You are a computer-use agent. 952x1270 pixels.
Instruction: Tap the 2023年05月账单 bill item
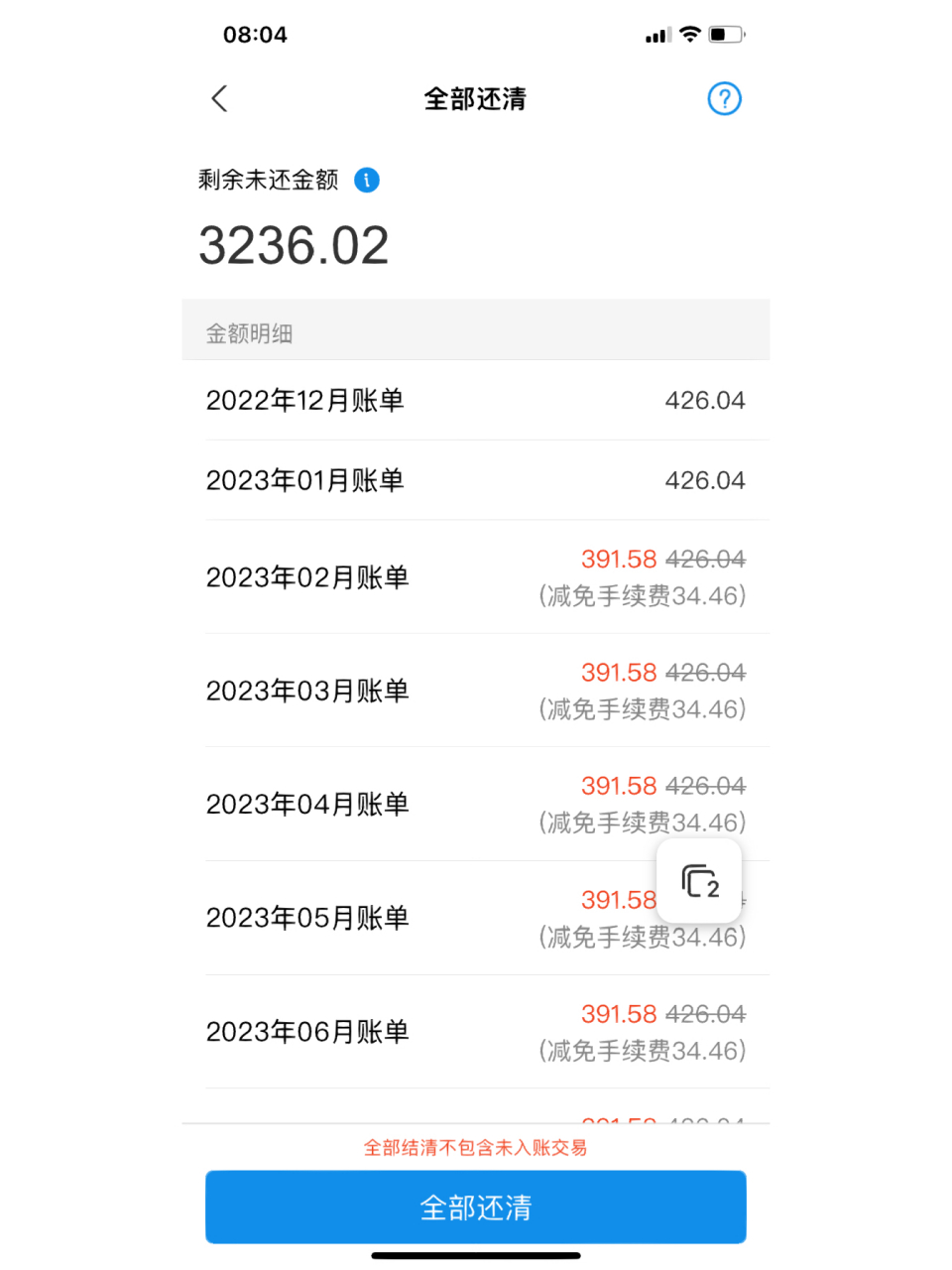coord(476,917)
